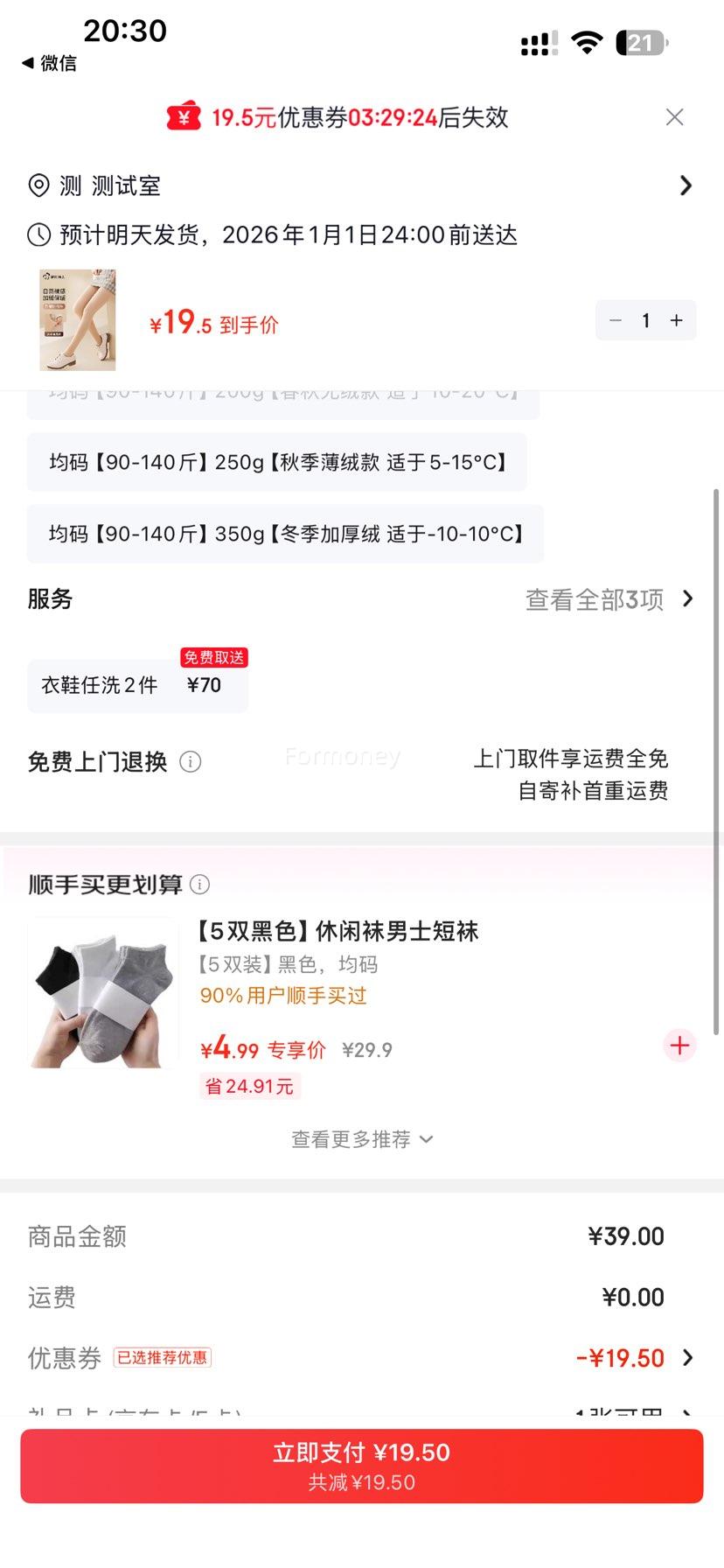
Task: Dismiss the coupon expiry banner
Action: (x=674, y=116)
